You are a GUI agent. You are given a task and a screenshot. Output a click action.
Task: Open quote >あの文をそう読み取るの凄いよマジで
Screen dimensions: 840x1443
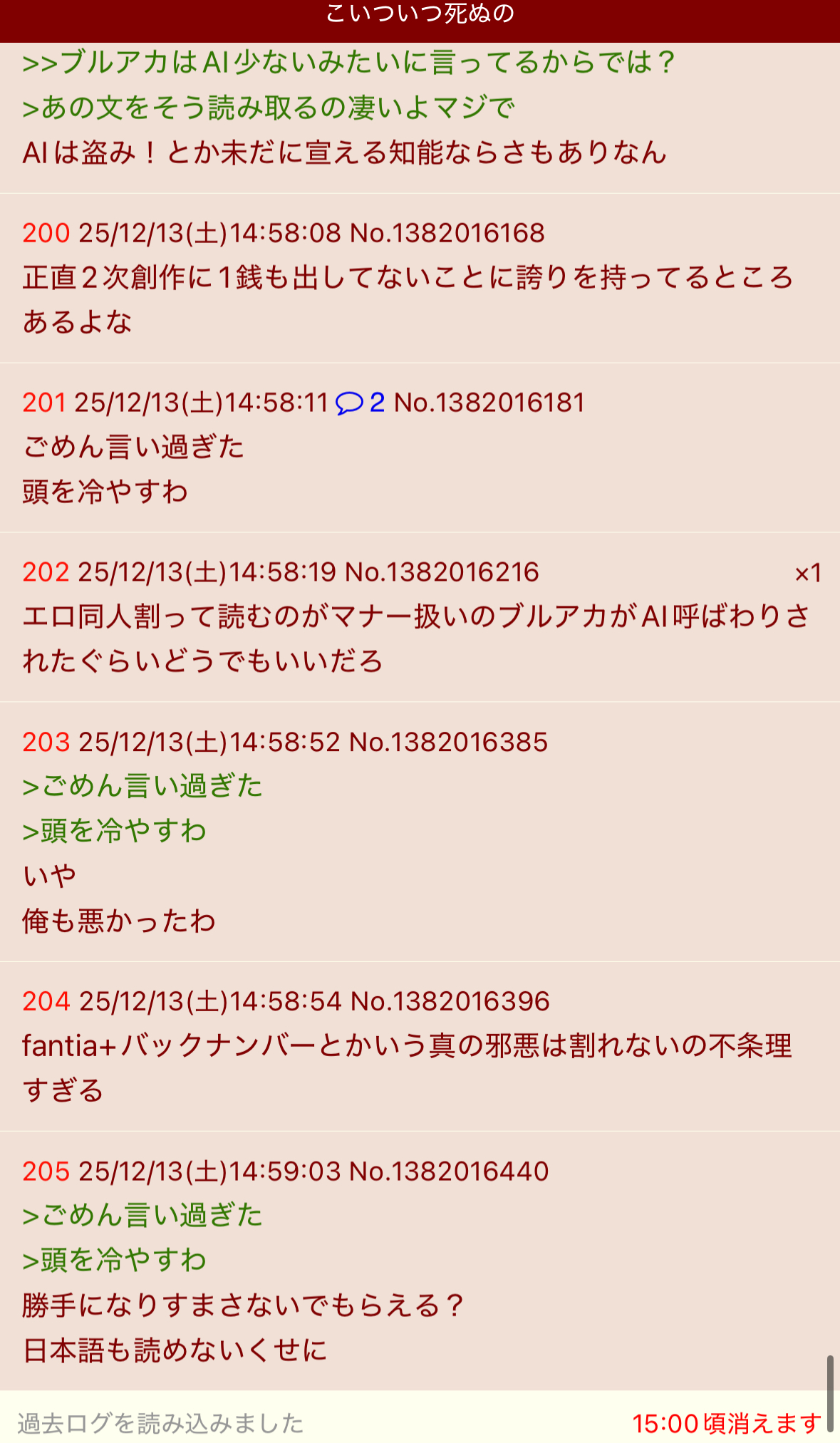pos(269,108)
